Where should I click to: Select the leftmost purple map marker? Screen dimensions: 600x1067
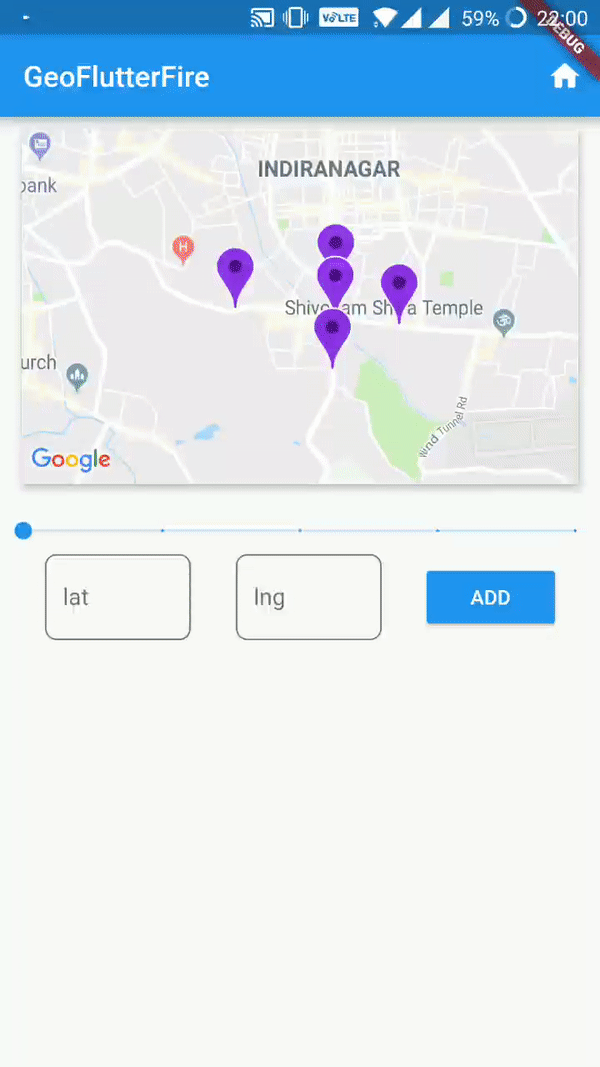coord(235,270)
